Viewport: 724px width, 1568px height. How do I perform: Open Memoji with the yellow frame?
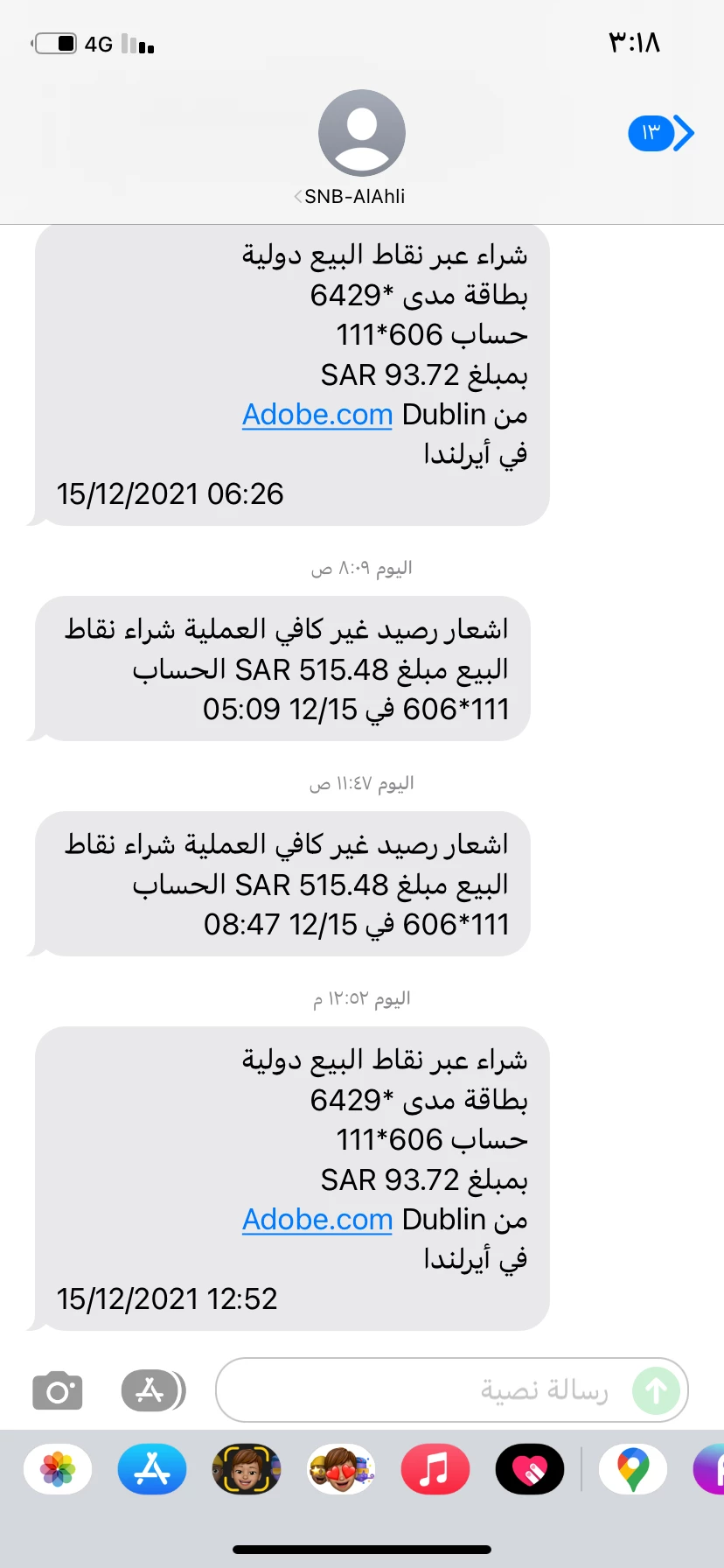[247, 1469]
